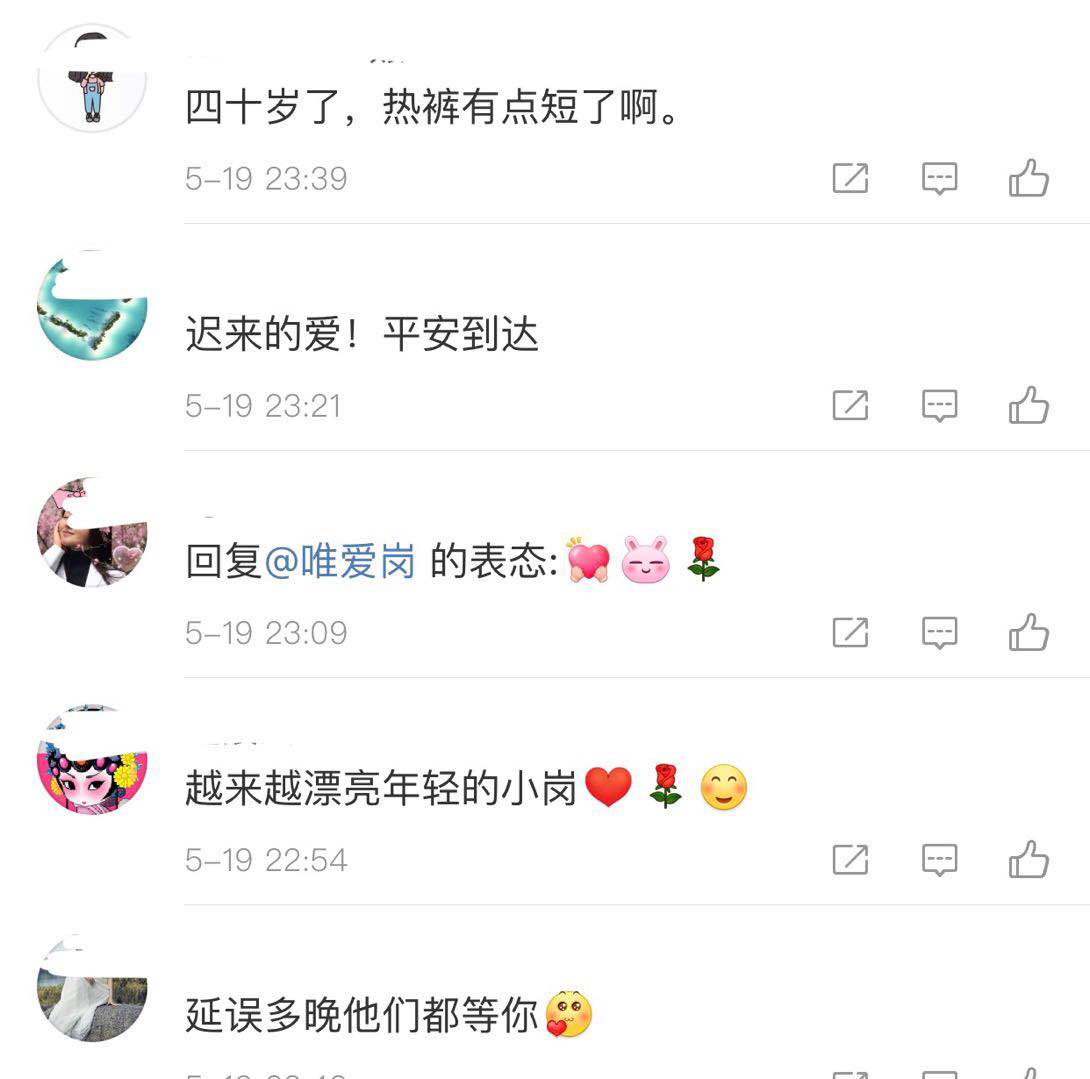Open the opera-face avatar beside 越来越漂亮年轻的小岗
The image size is (1090, 1079).
tap(92, 760)
